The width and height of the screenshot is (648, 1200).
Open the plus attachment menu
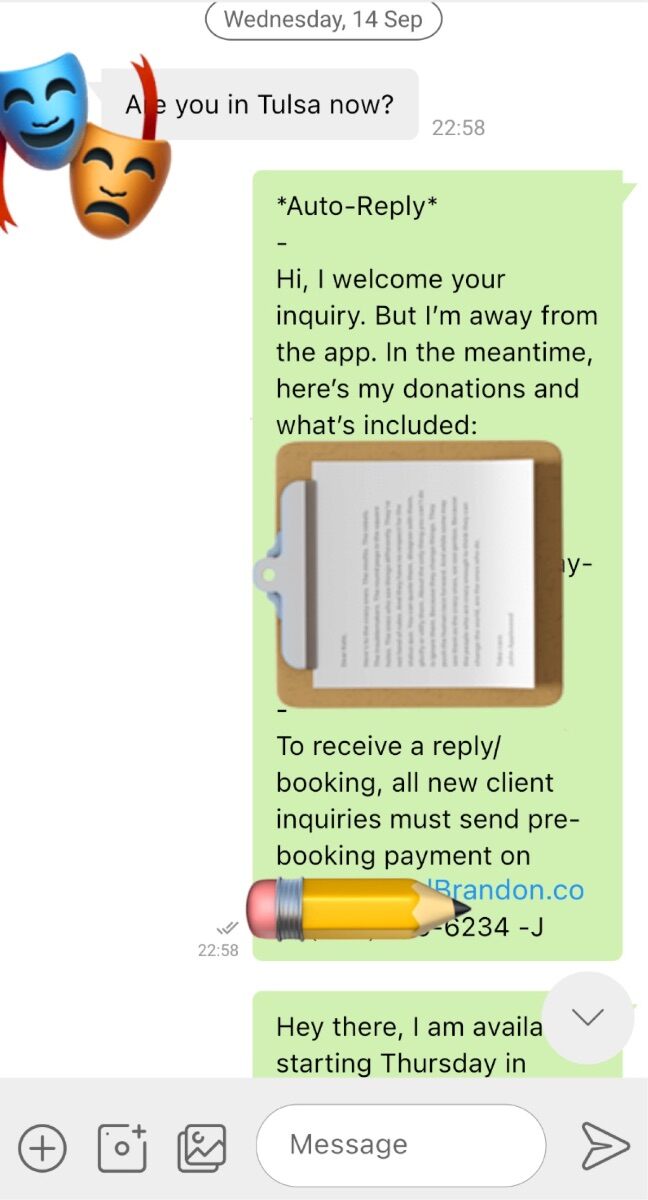42,1147
